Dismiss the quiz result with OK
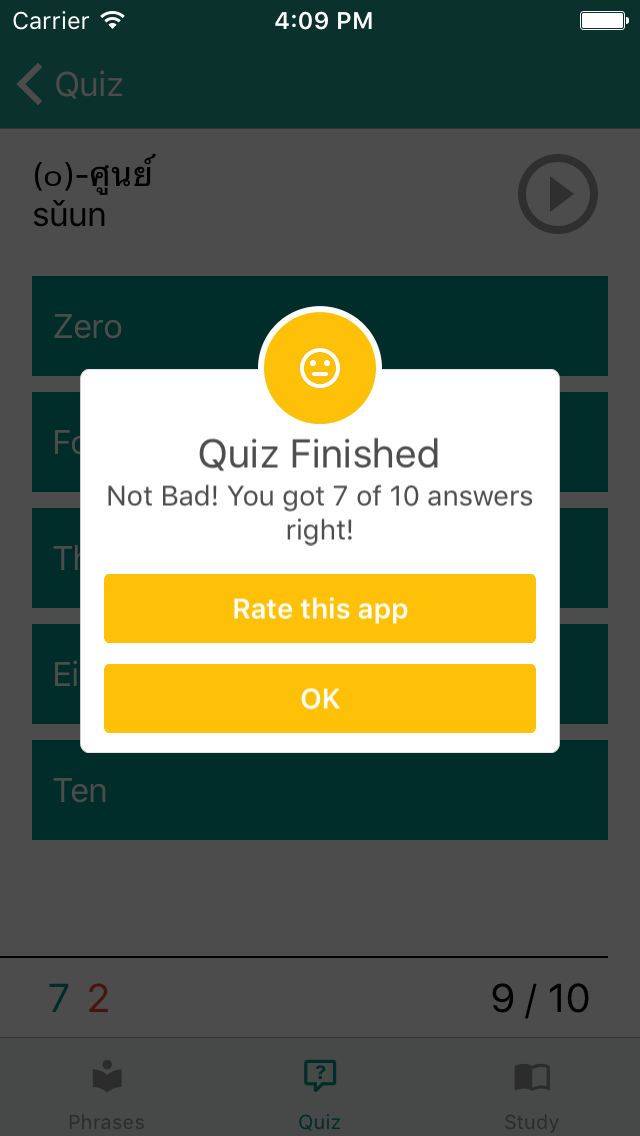Screen dimensions: 640x1136 click(320, 698)
